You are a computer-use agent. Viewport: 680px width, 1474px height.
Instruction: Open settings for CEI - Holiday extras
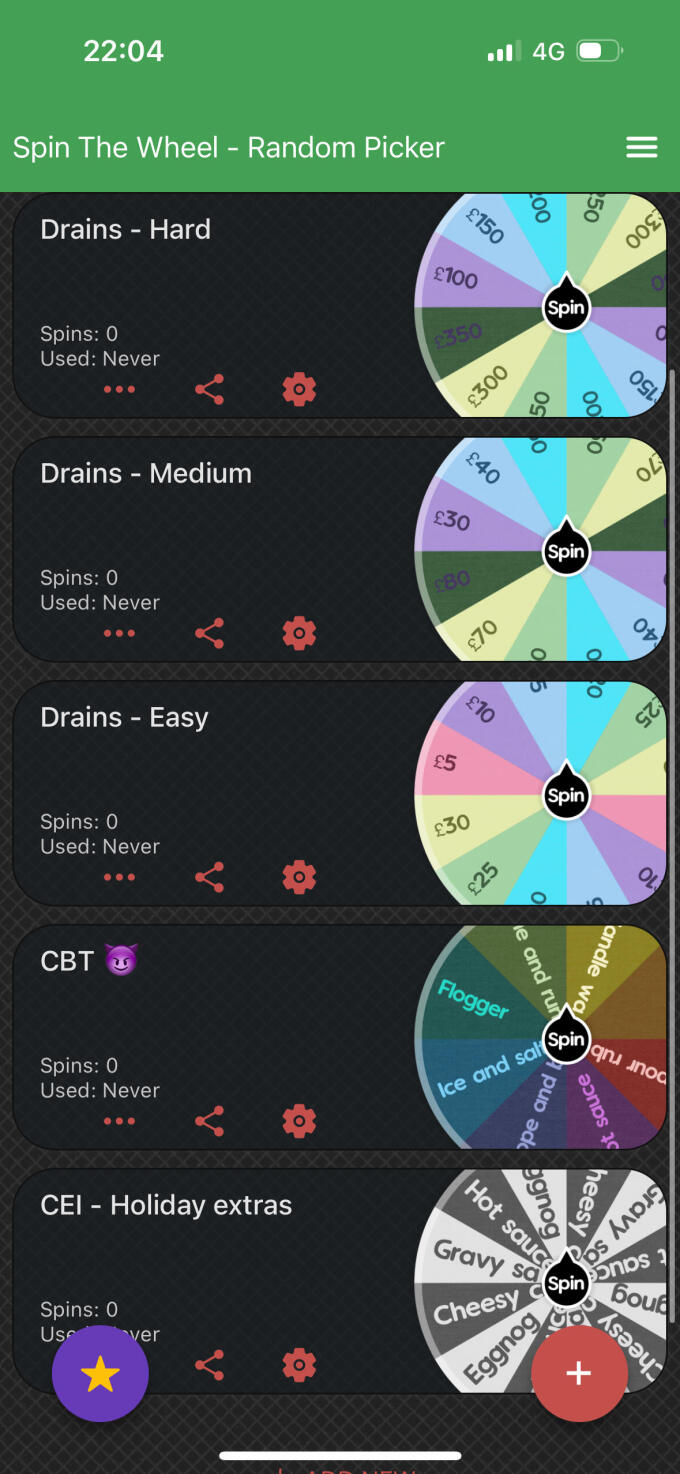click(x=299, y=1365)
